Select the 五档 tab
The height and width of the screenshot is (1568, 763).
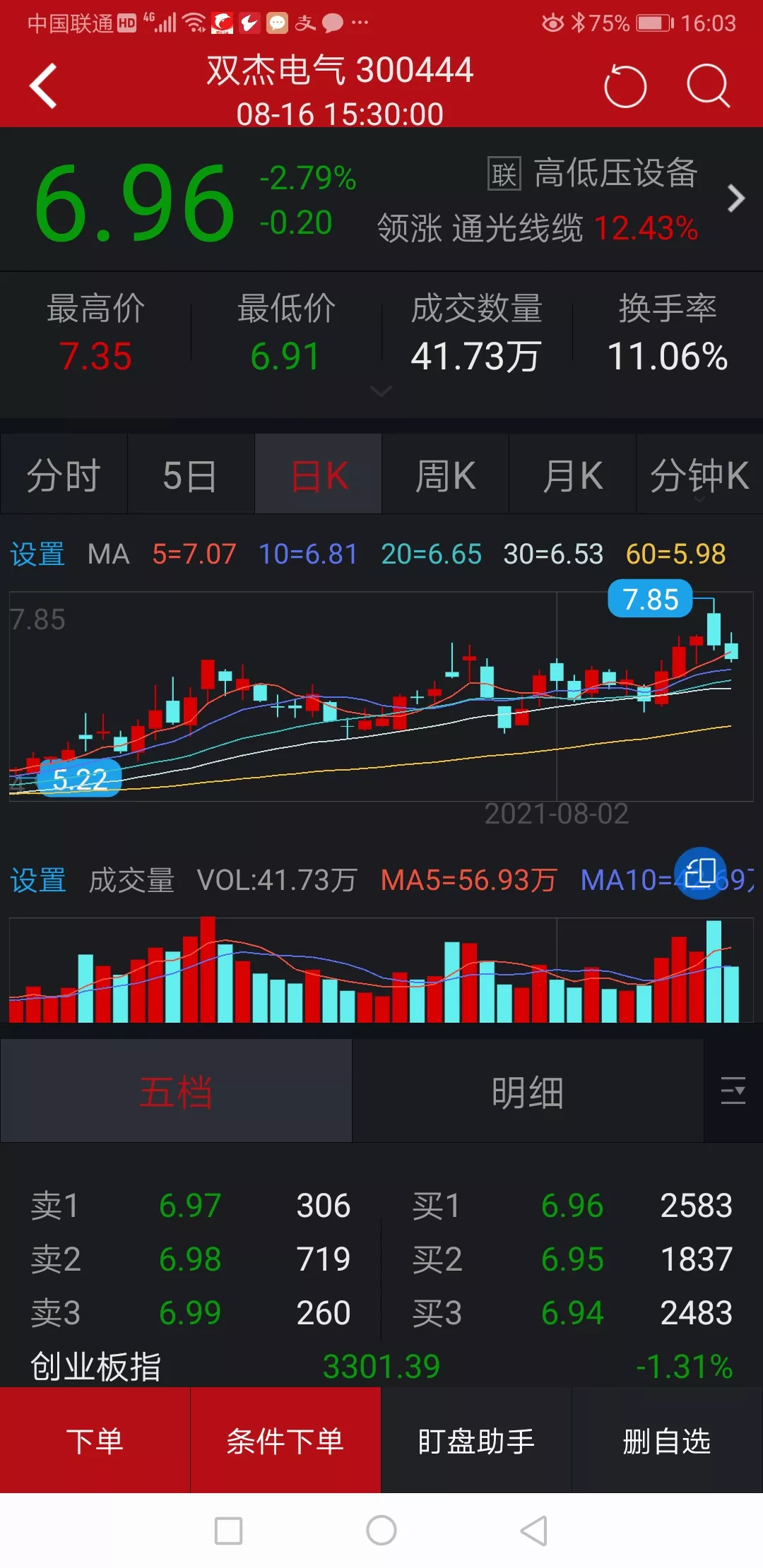tap(176, 1091)
